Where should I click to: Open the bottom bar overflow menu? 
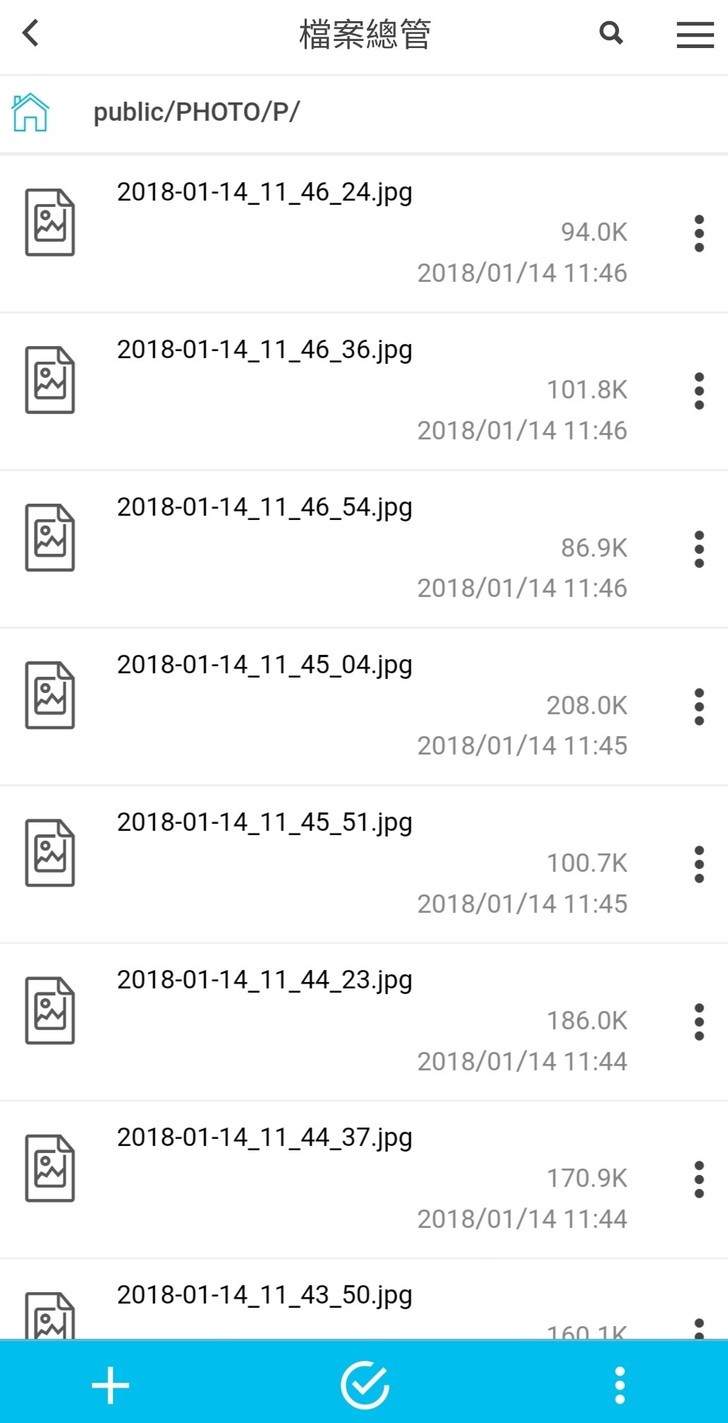(620, 1385)
